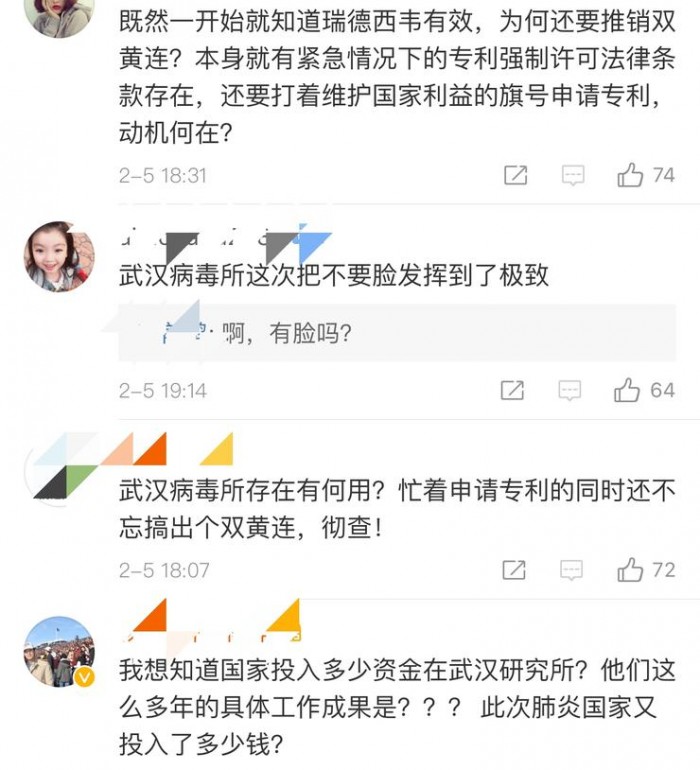Repost the comment posted 2-5 18:31
Screen dimensions: 700x770
[x=515, y=176]
